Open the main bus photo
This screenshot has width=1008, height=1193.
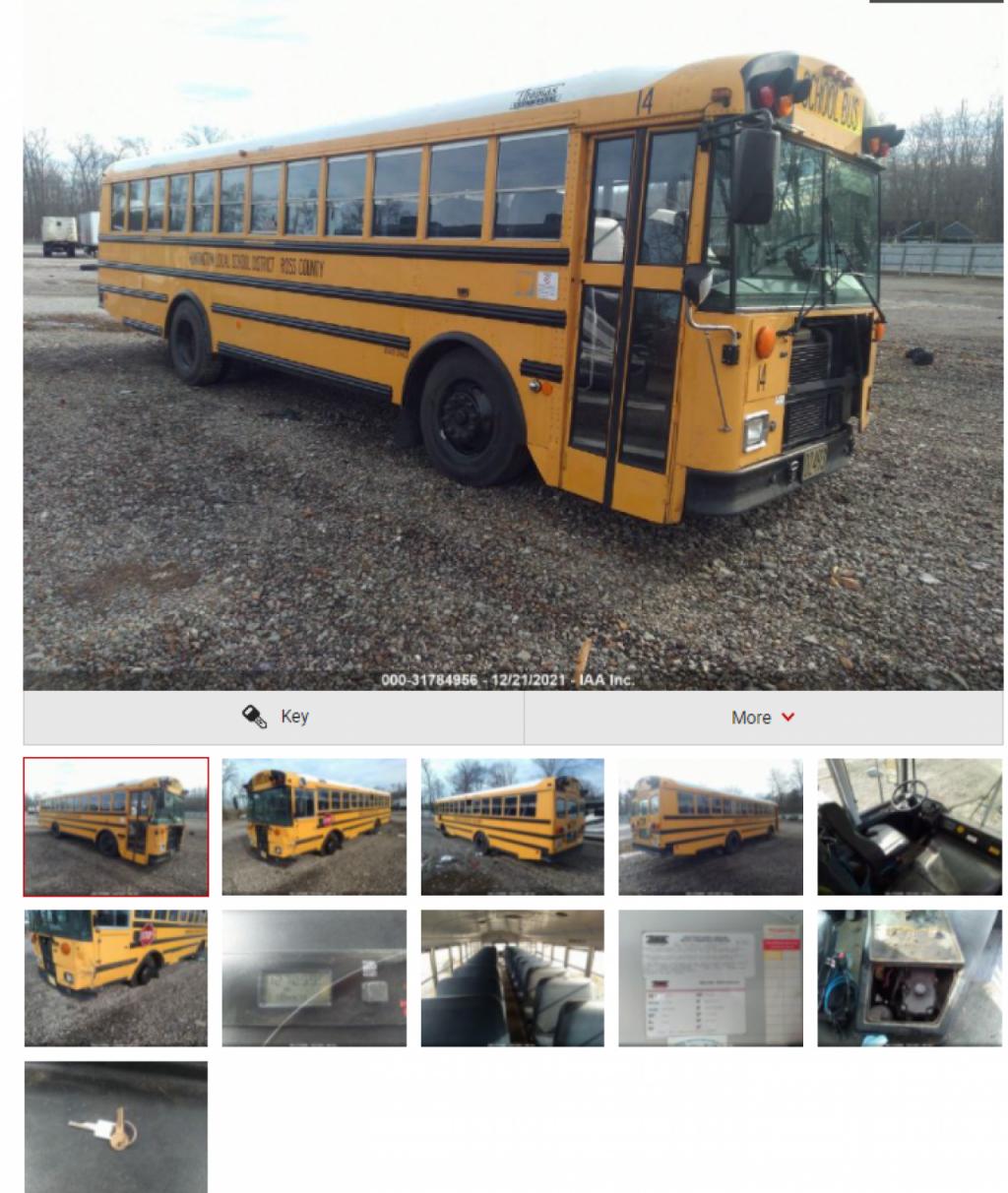[x=512, y=345]
